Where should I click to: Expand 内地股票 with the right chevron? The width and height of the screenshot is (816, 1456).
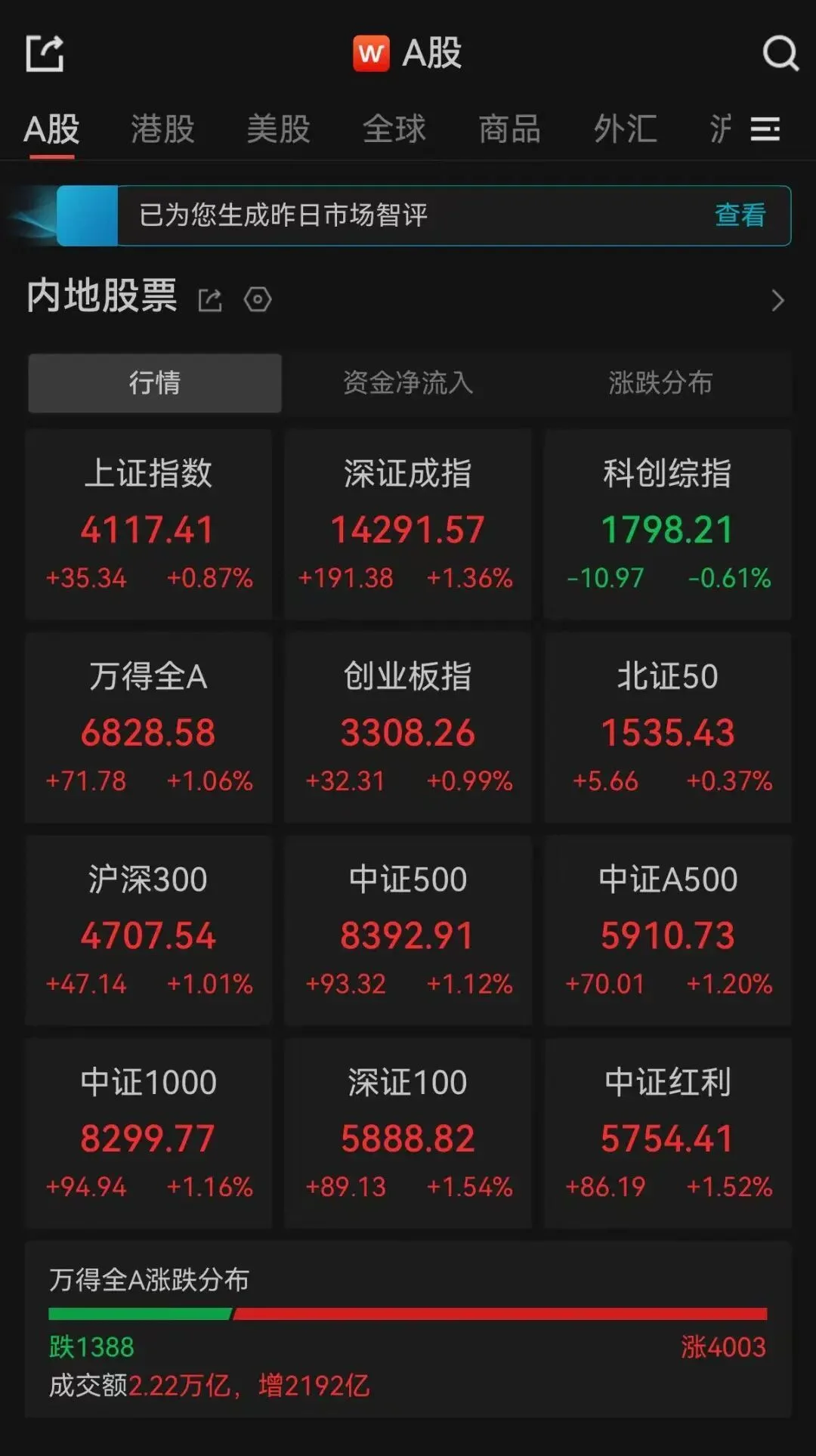778,300
